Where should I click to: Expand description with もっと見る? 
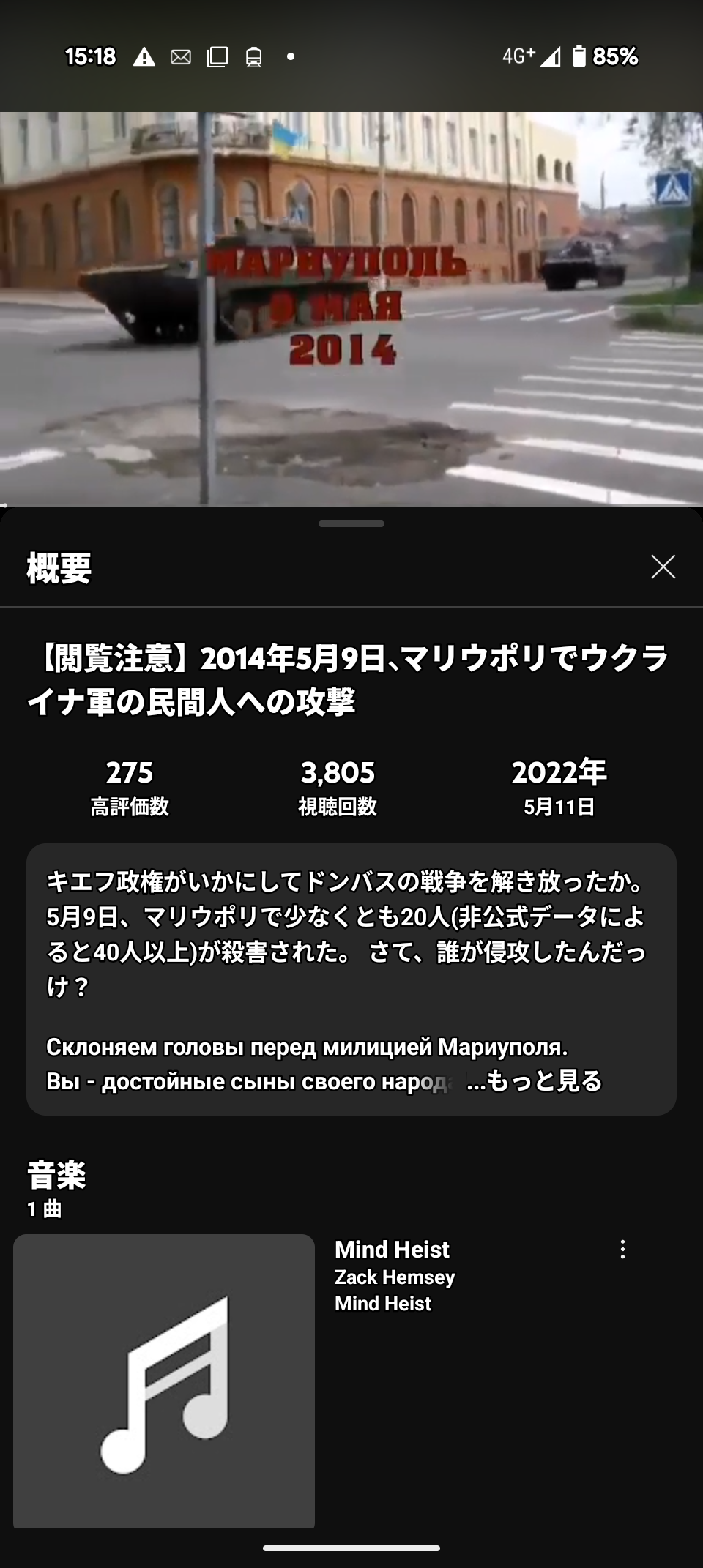click(x=543, y=1080)
